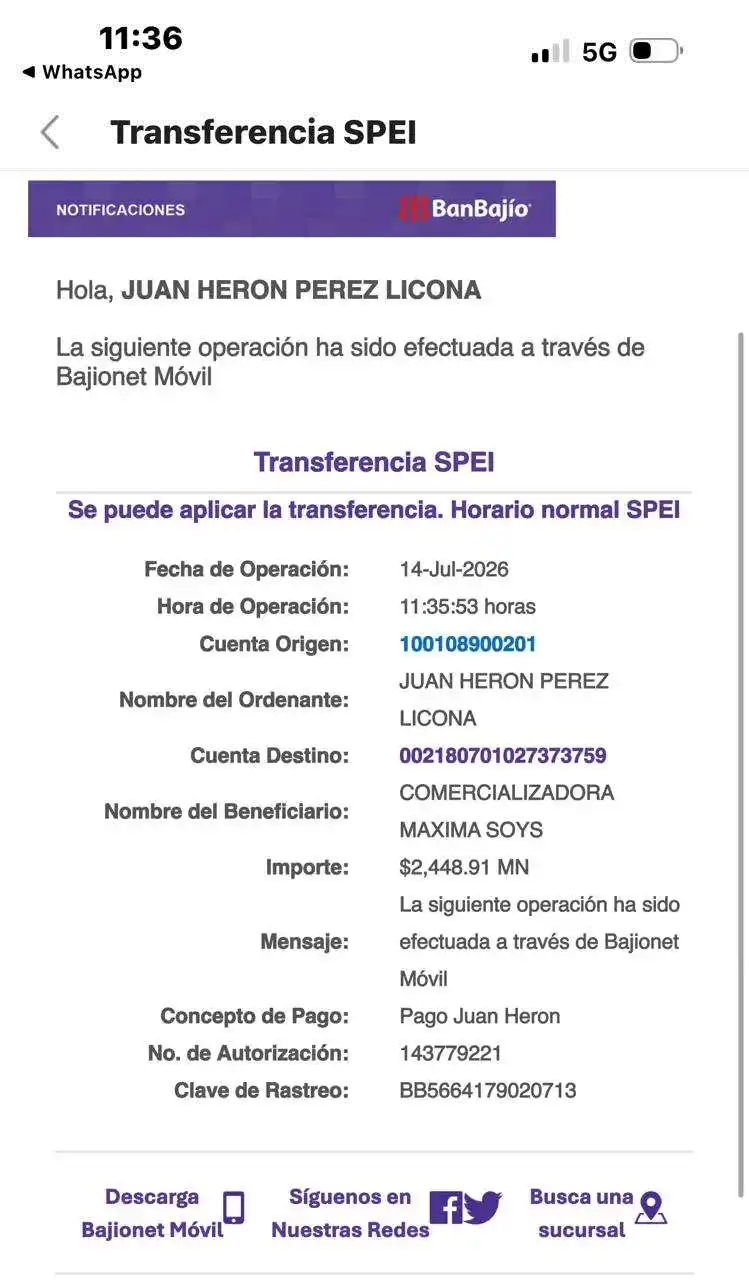Open Busca una sucursal locator
This screenshot has width=749, height=1280.
[x=598, y=1213]
